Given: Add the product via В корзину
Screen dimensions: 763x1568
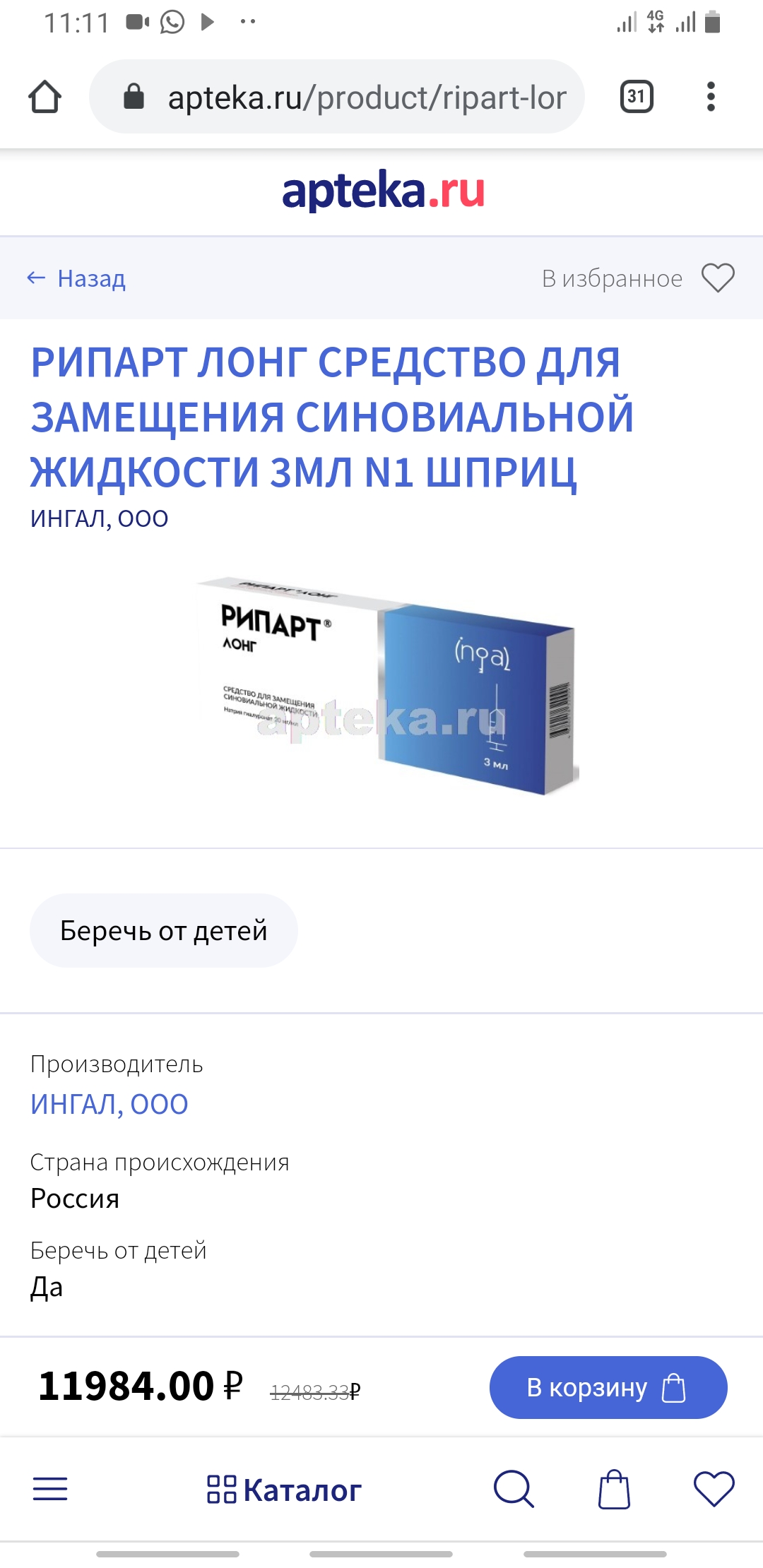Looking at the screenshot, I should (608, 1387).
